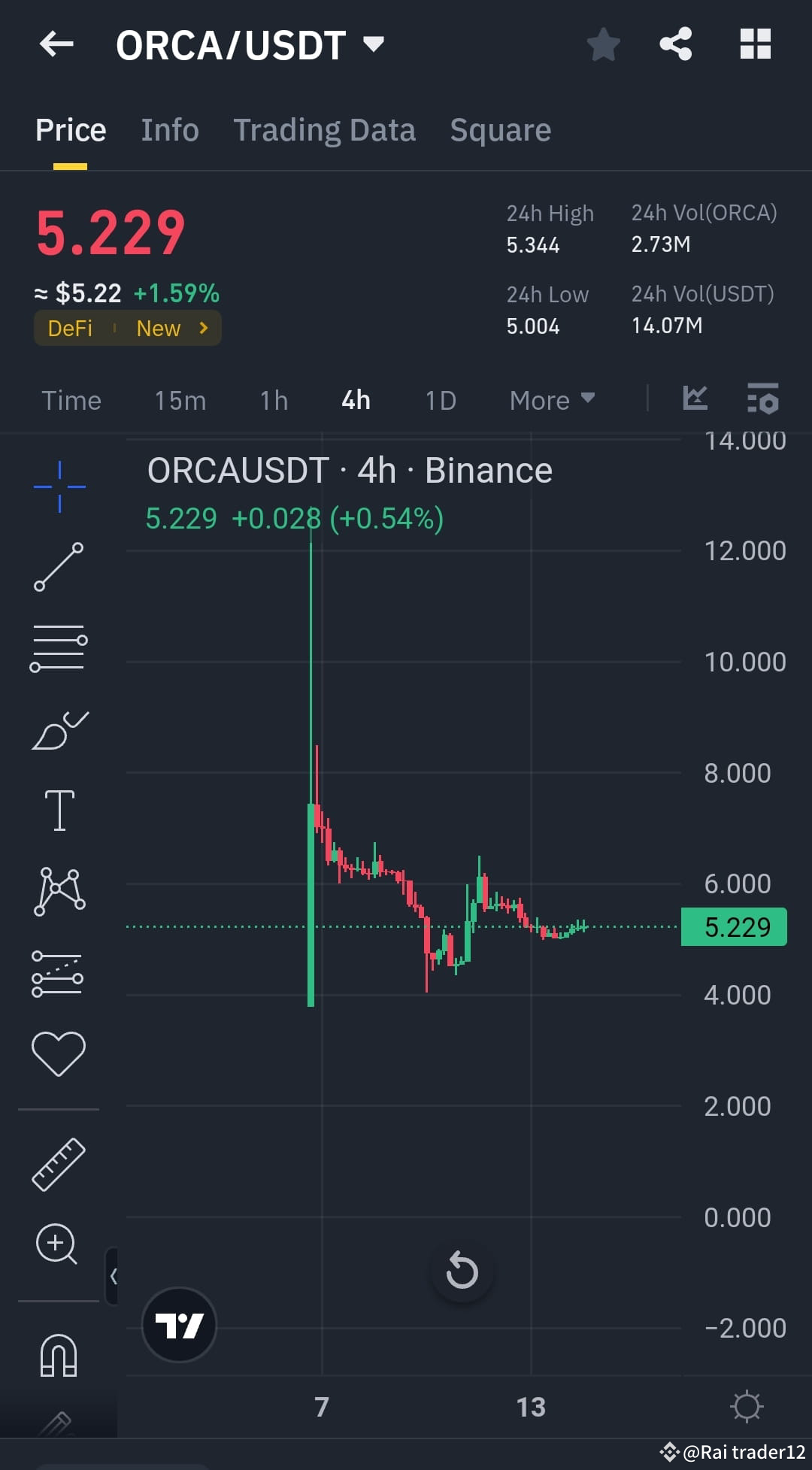This screenshot has height=1470, width=812.
Task: Open the New listing details chevron
Action: pos(203,328)
